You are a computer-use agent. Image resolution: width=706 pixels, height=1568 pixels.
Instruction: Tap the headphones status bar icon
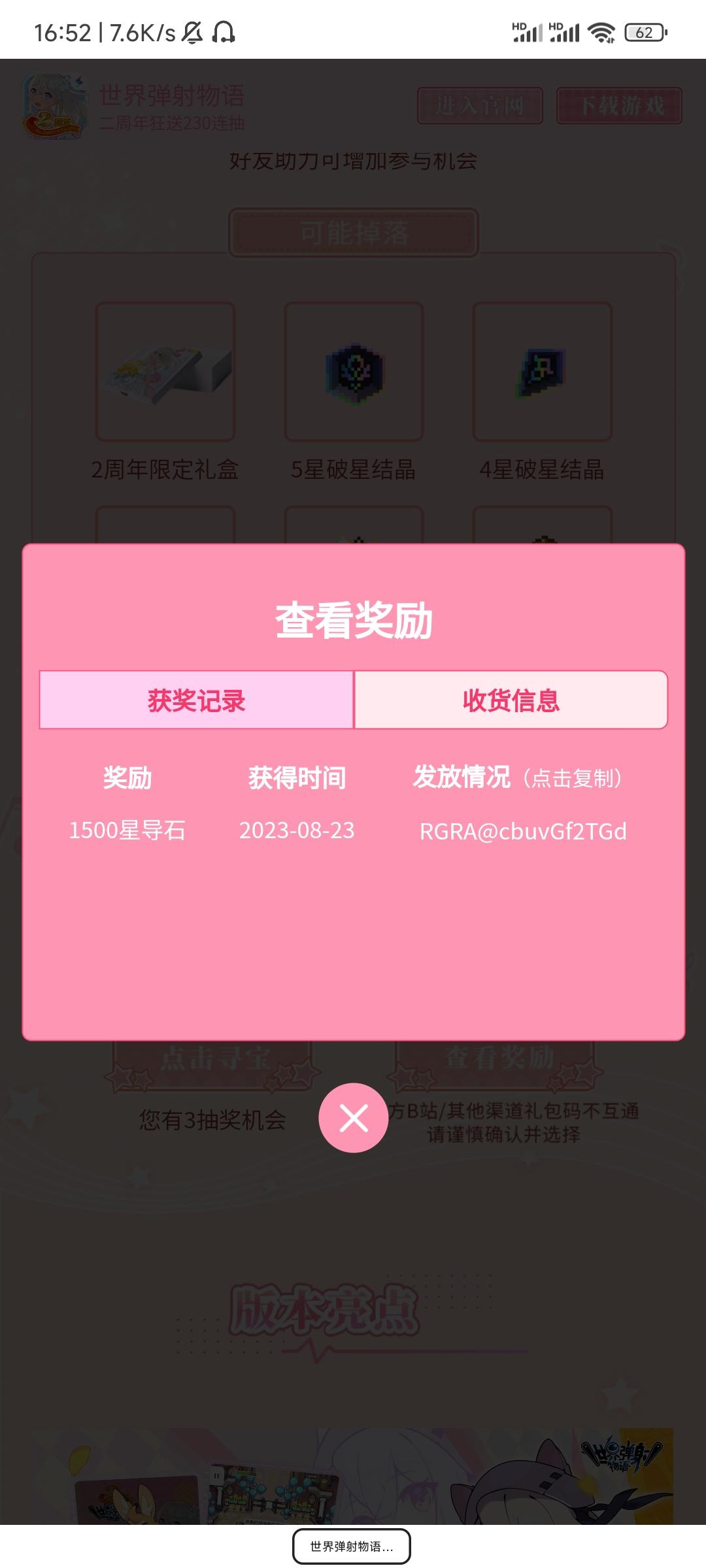[x=226, y=31]
